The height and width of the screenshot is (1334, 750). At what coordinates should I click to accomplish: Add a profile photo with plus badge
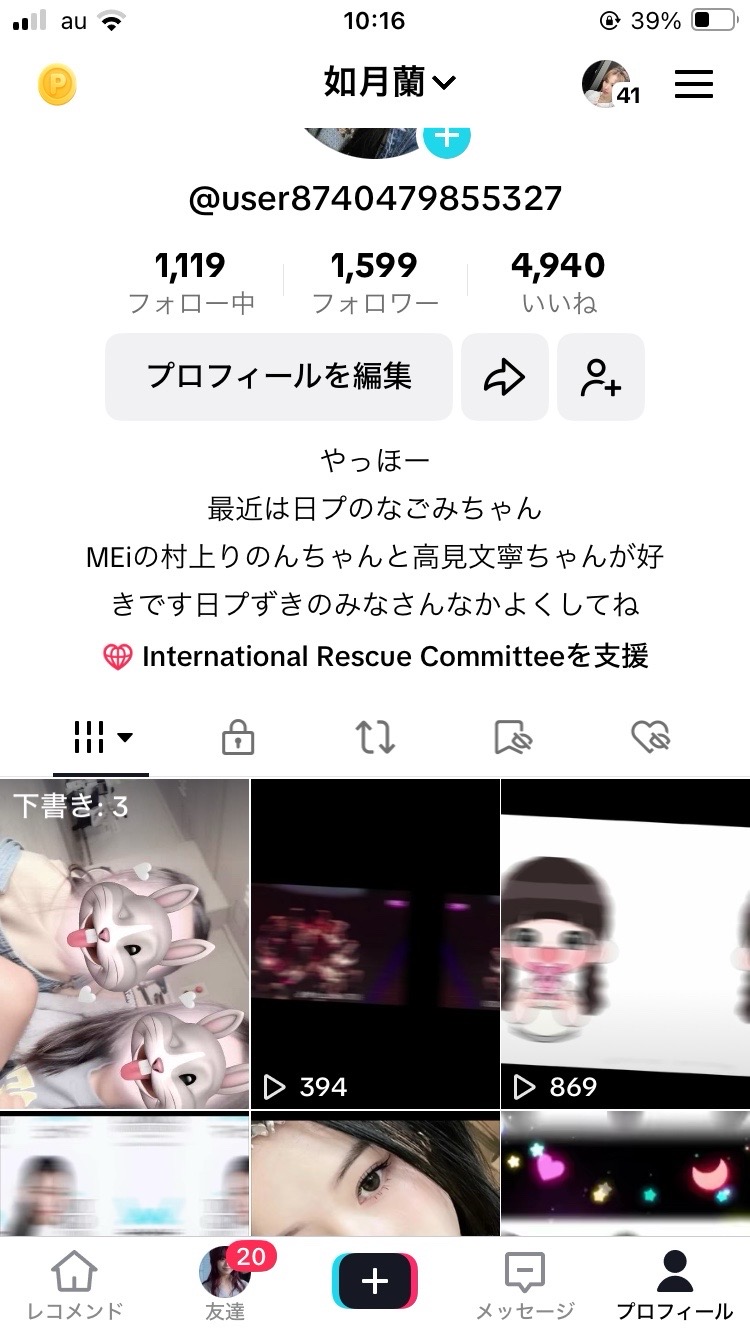pos(446,137)
